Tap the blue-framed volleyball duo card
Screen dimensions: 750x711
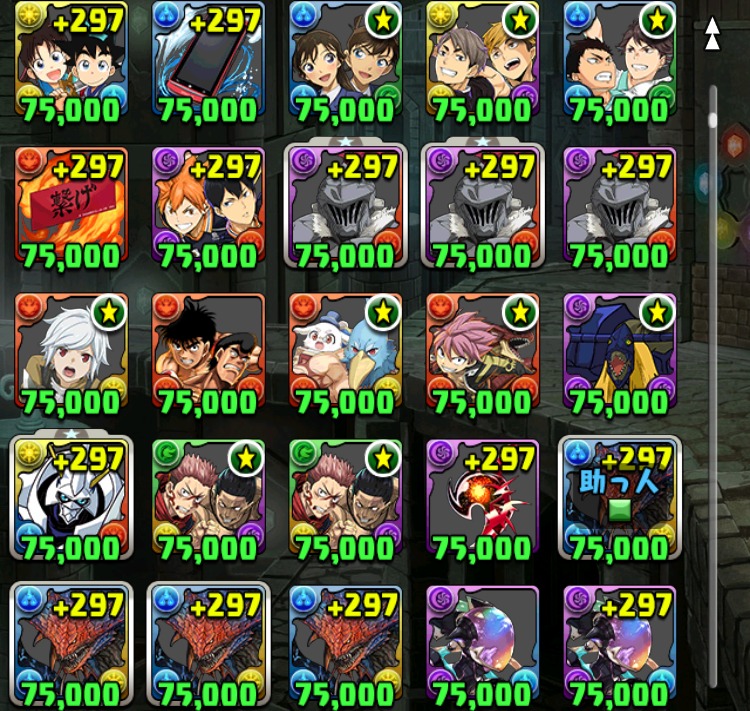point(619,60)
